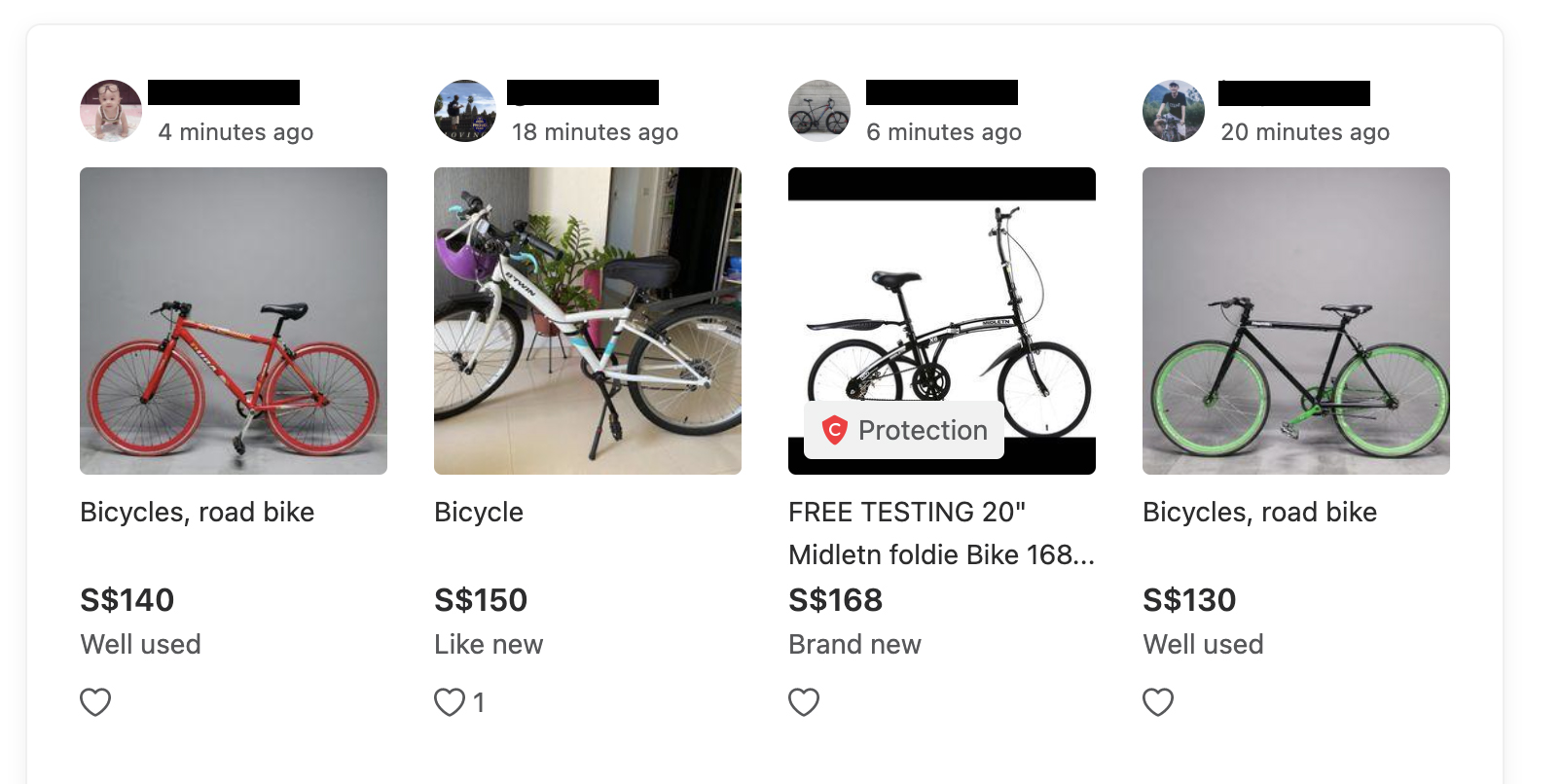Like the S$150 Bicycle listing

pos(450,701)
